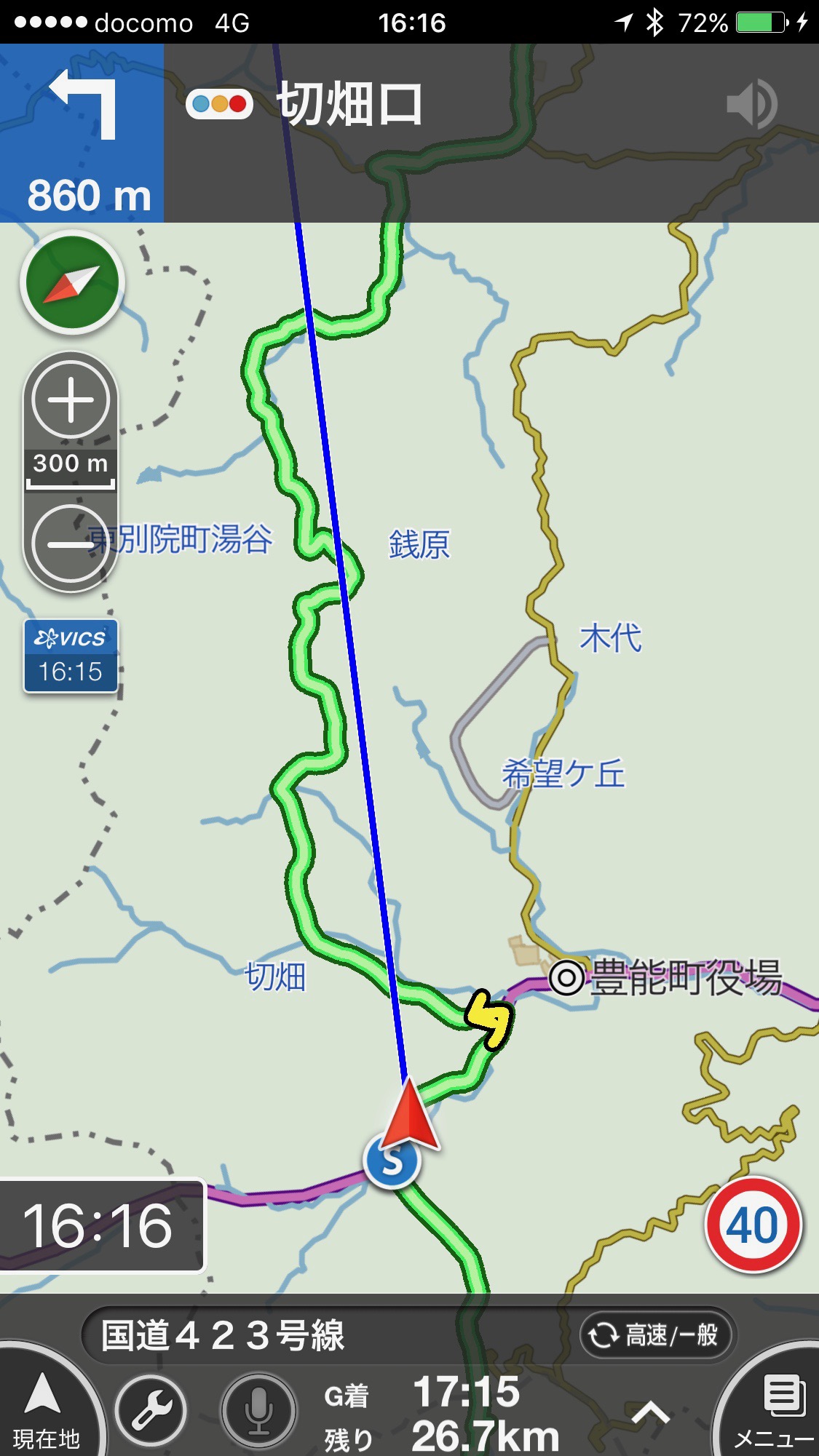The image size is (819, 1456).
Task: Tap the compass to reset map orientation
Action: coord(71,282)
